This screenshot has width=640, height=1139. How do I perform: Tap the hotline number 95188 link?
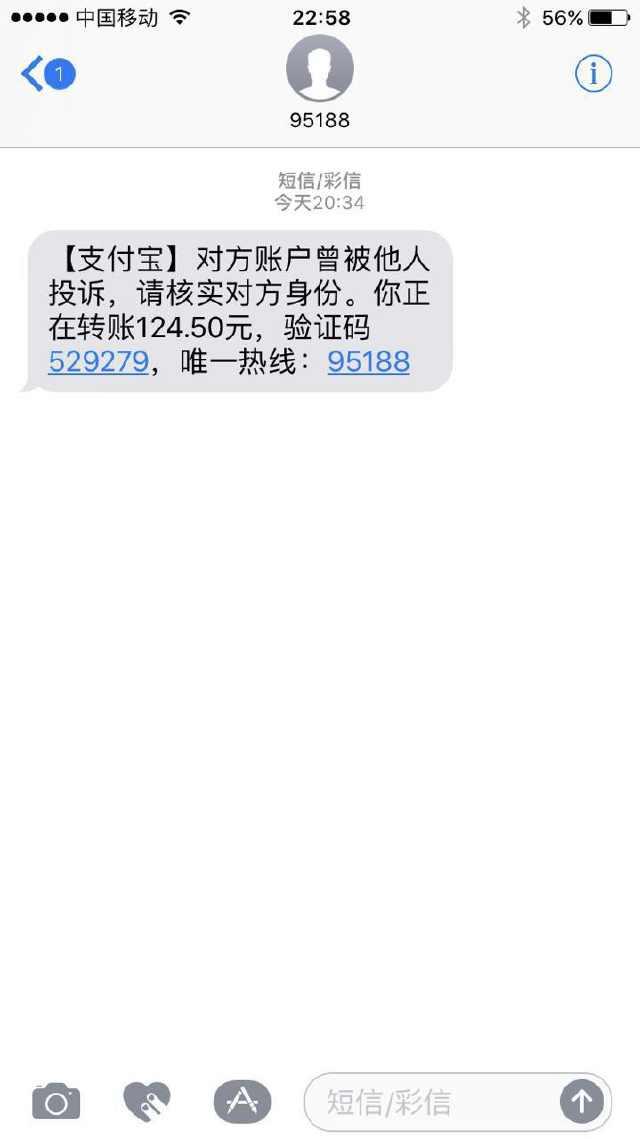[x=369, y=361]
